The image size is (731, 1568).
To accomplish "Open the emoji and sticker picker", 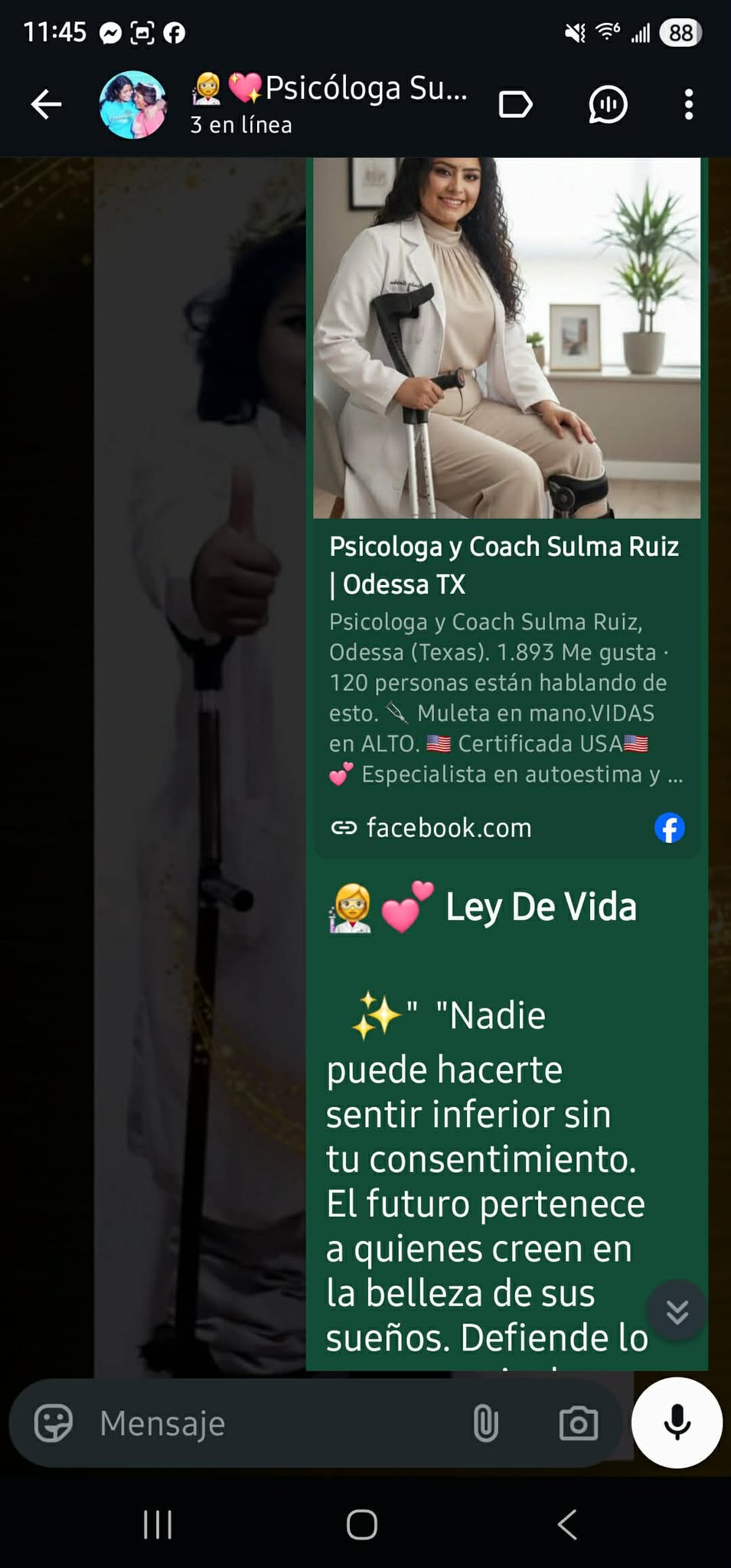I will [54, 1423].
